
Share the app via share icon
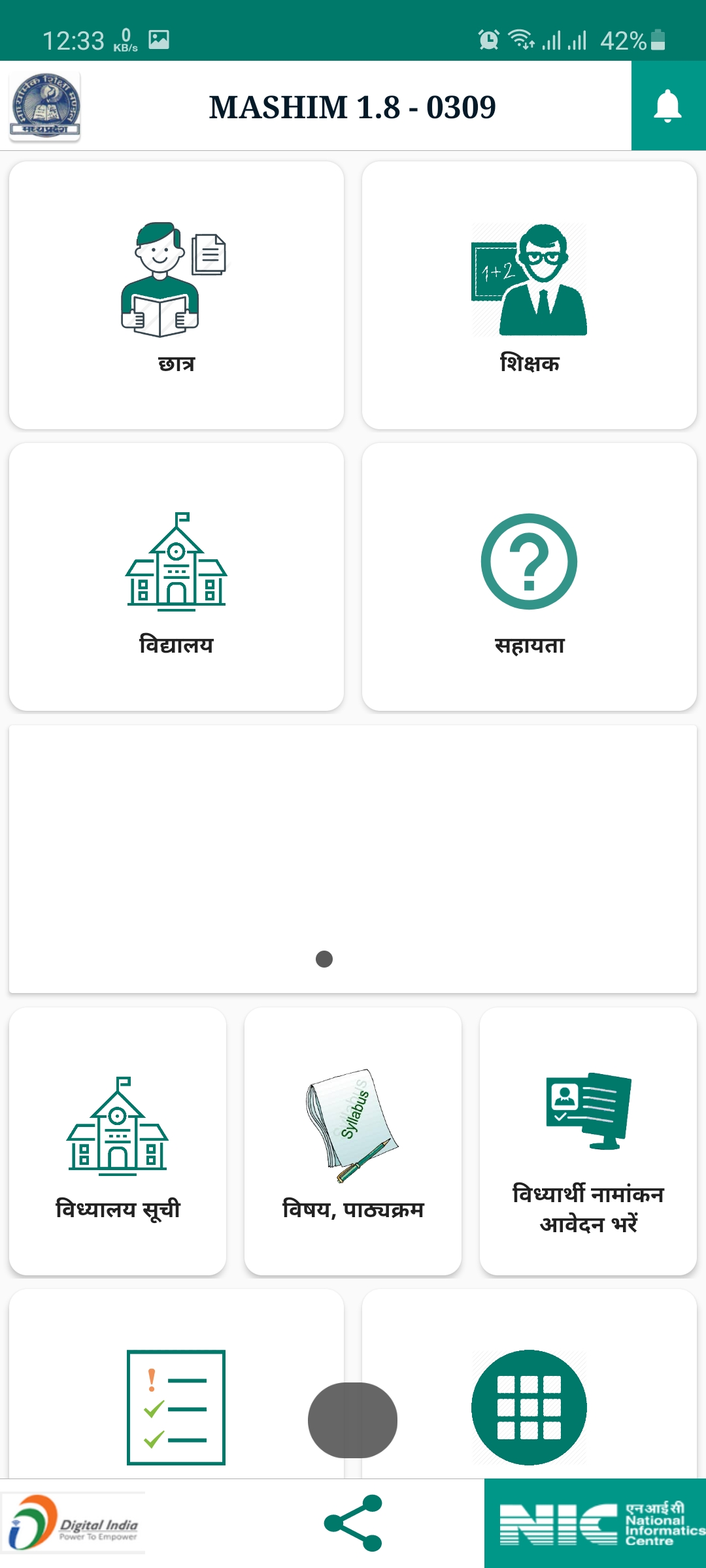(353, 1522)
